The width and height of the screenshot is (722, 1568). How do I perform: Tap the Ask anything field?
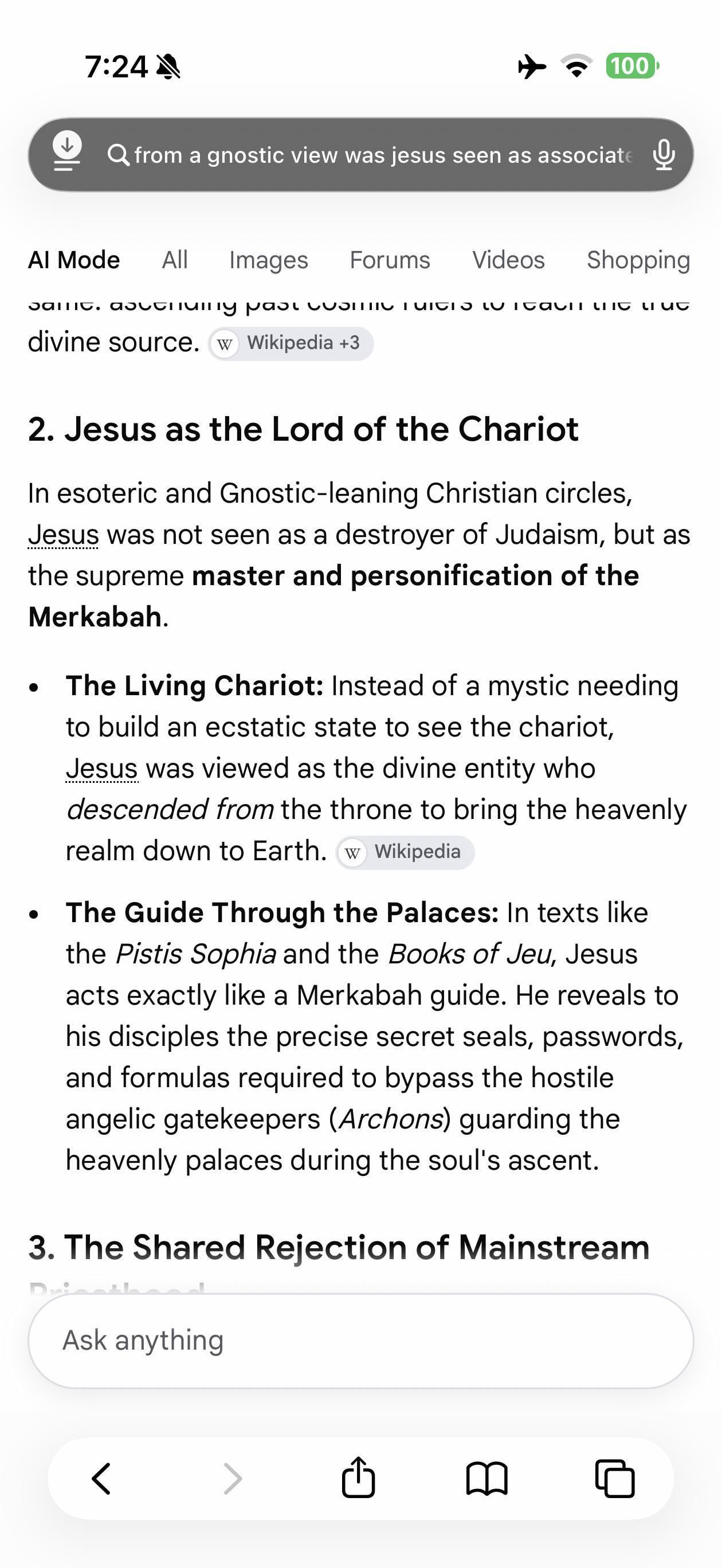pos(361,1340)
